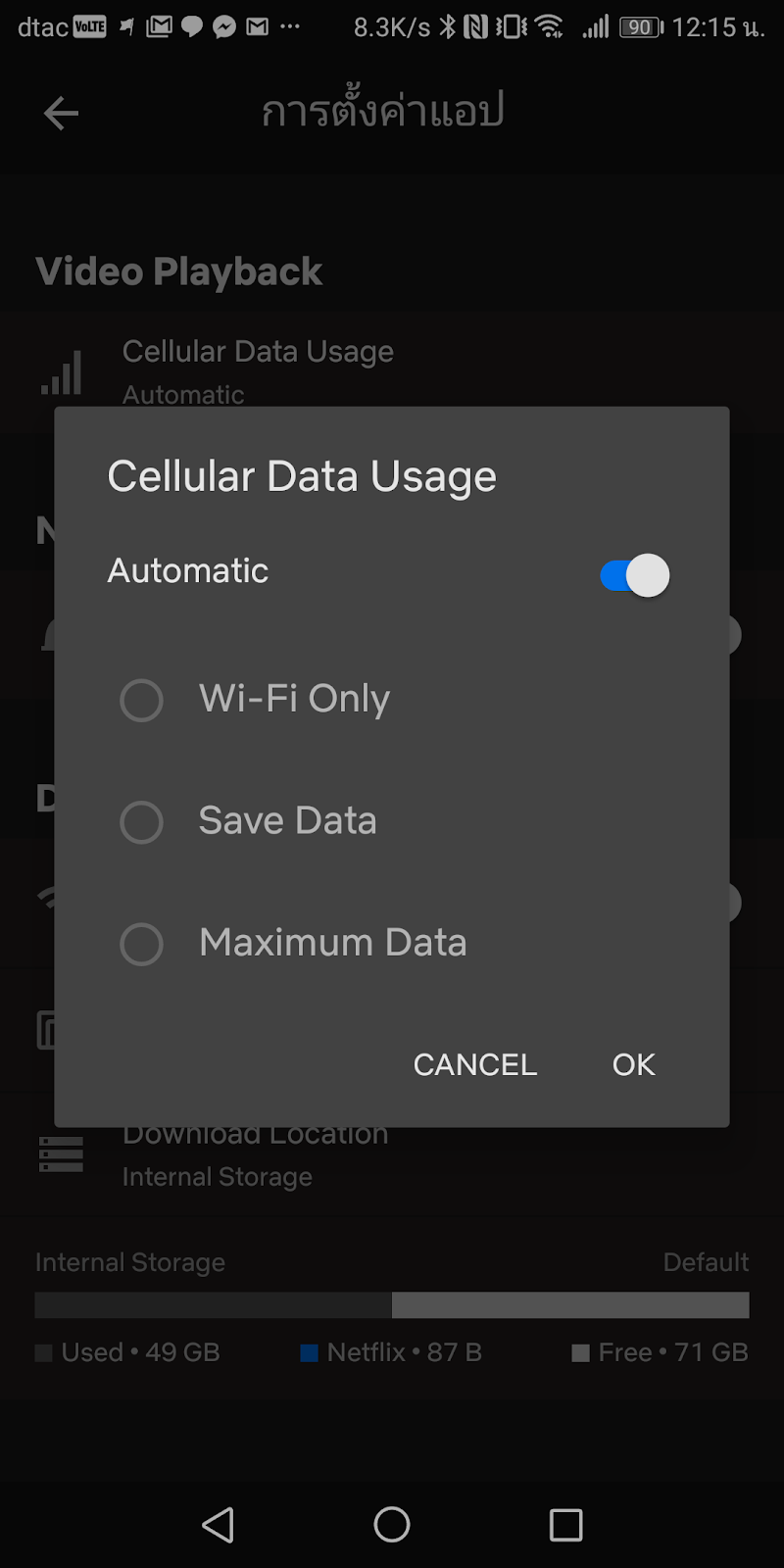Image resolution: width=784 pixels, height=1568 pixels.
Task: Turn off the Automatic switch
Action: pyautogui.click(x=634, y=576)
